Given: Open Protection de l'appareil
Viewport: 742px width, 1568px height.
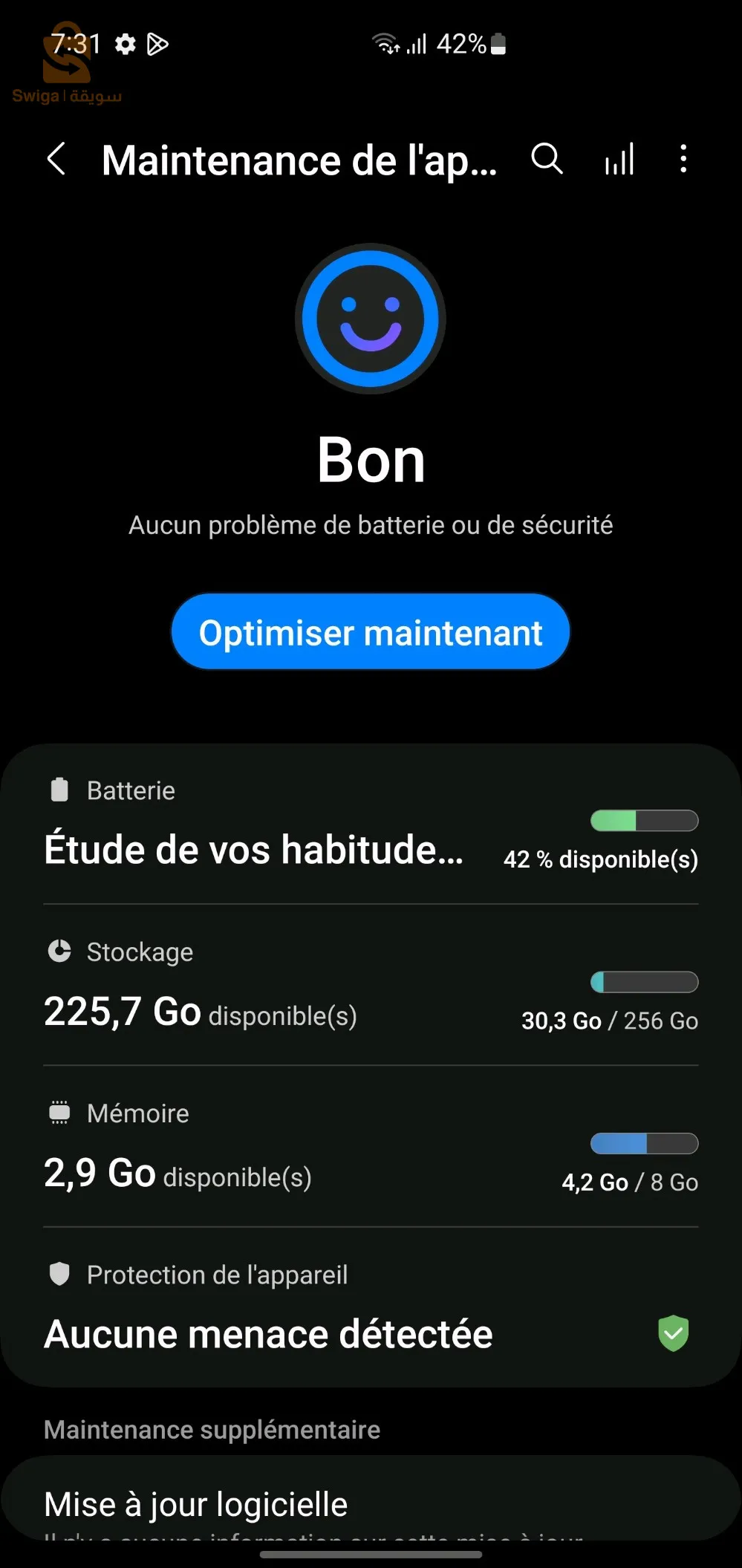Looking at the screenshot, I should (371, 1307).
